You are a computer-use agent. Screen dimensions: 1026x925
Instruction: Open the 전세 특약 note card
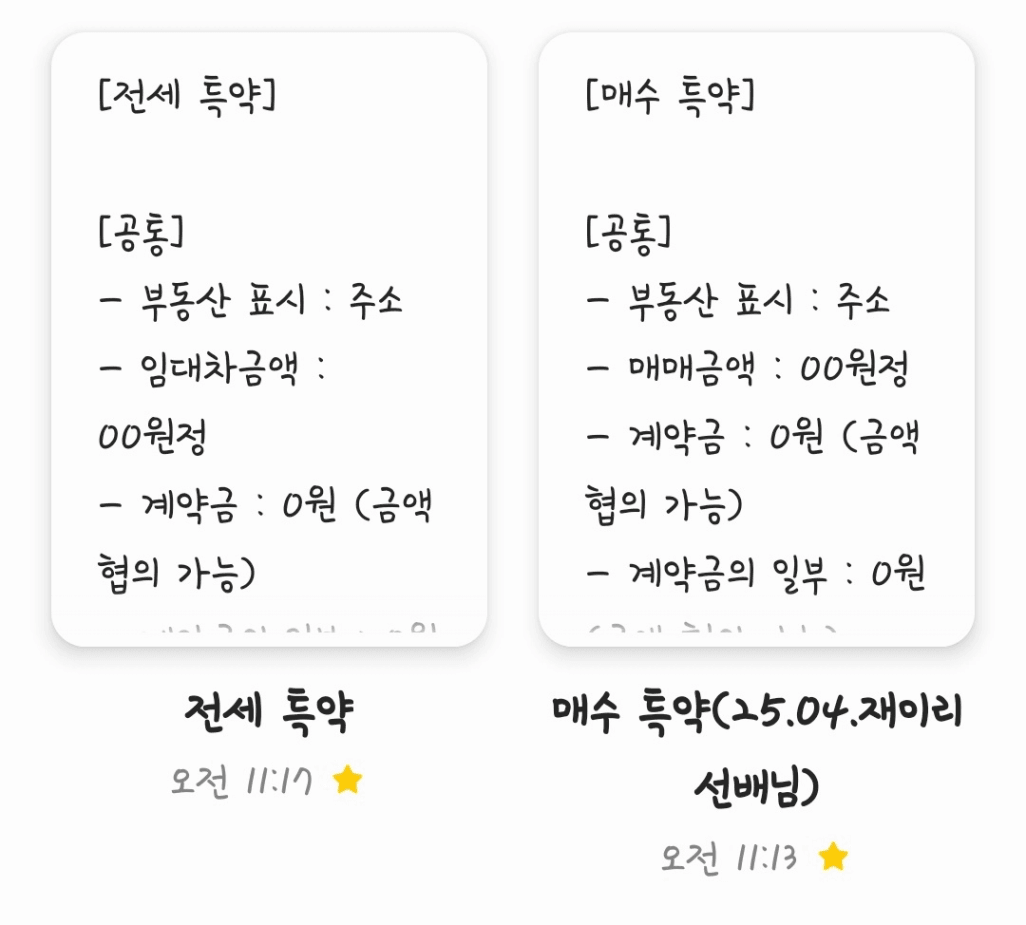(269, 340)
